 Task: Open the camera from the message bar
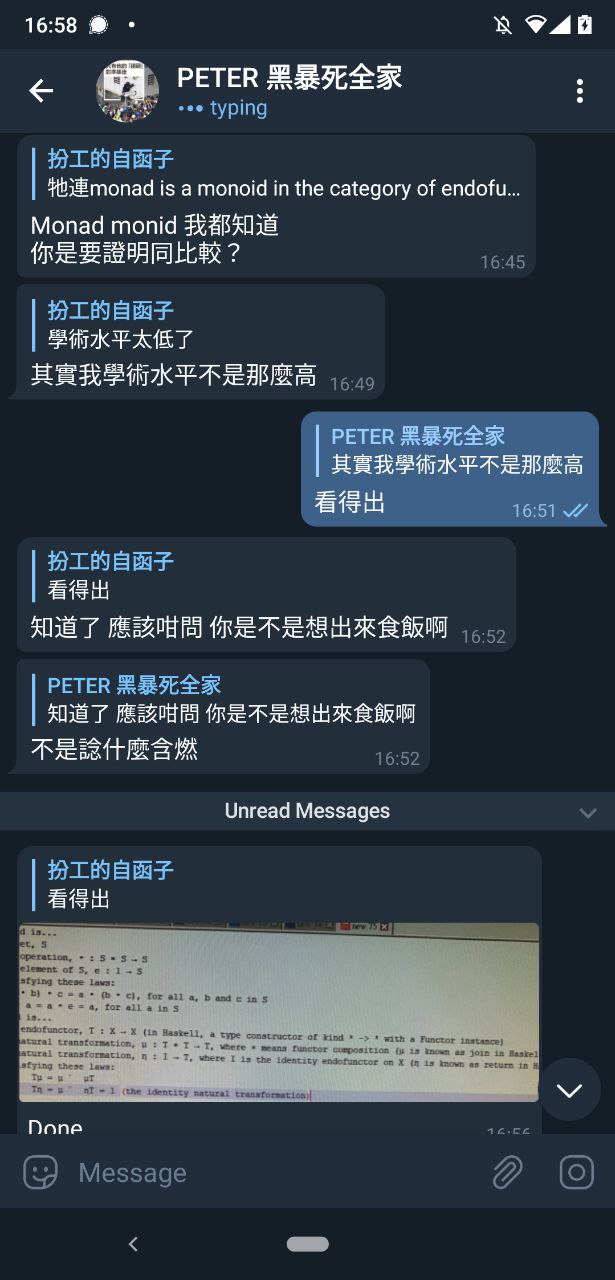[x=576, y=1172]
